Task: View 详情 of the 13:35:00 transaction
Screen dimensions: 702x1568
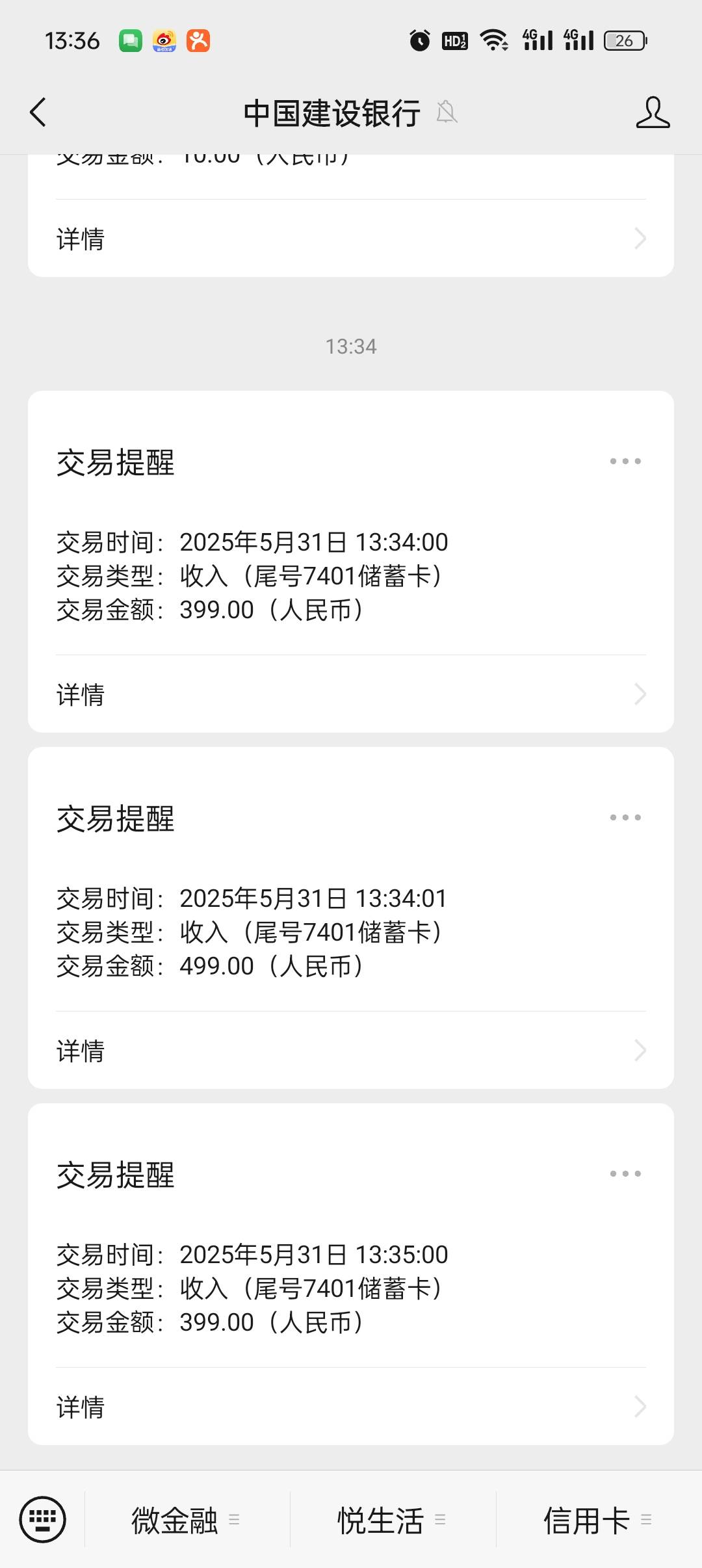Action: [x=351, y=1407]
